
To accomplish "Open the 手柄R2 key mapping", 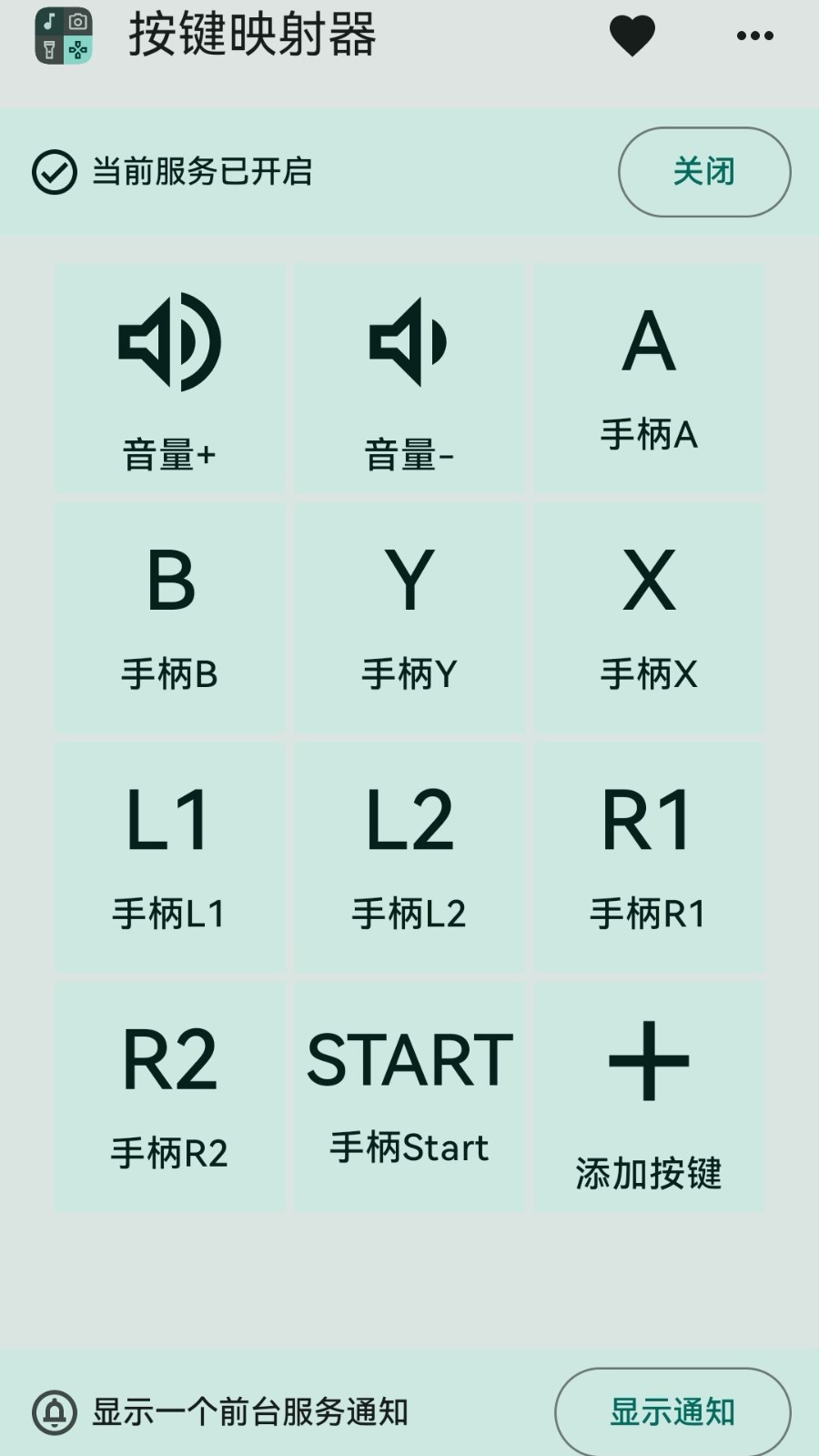I will (x=170, y=1097).
